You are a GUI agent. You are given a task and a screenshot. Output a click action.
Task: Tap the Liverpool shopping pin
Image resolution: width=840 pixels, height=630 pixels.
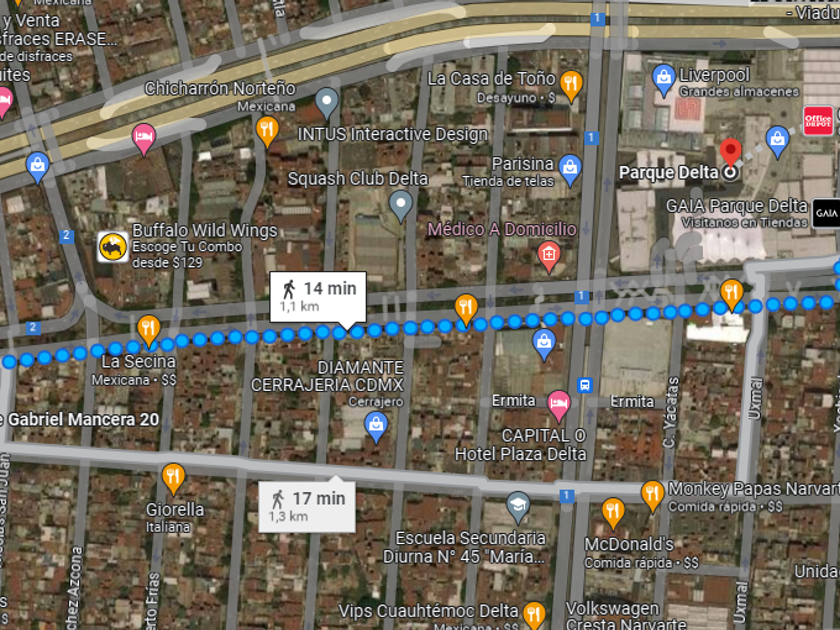664,81
